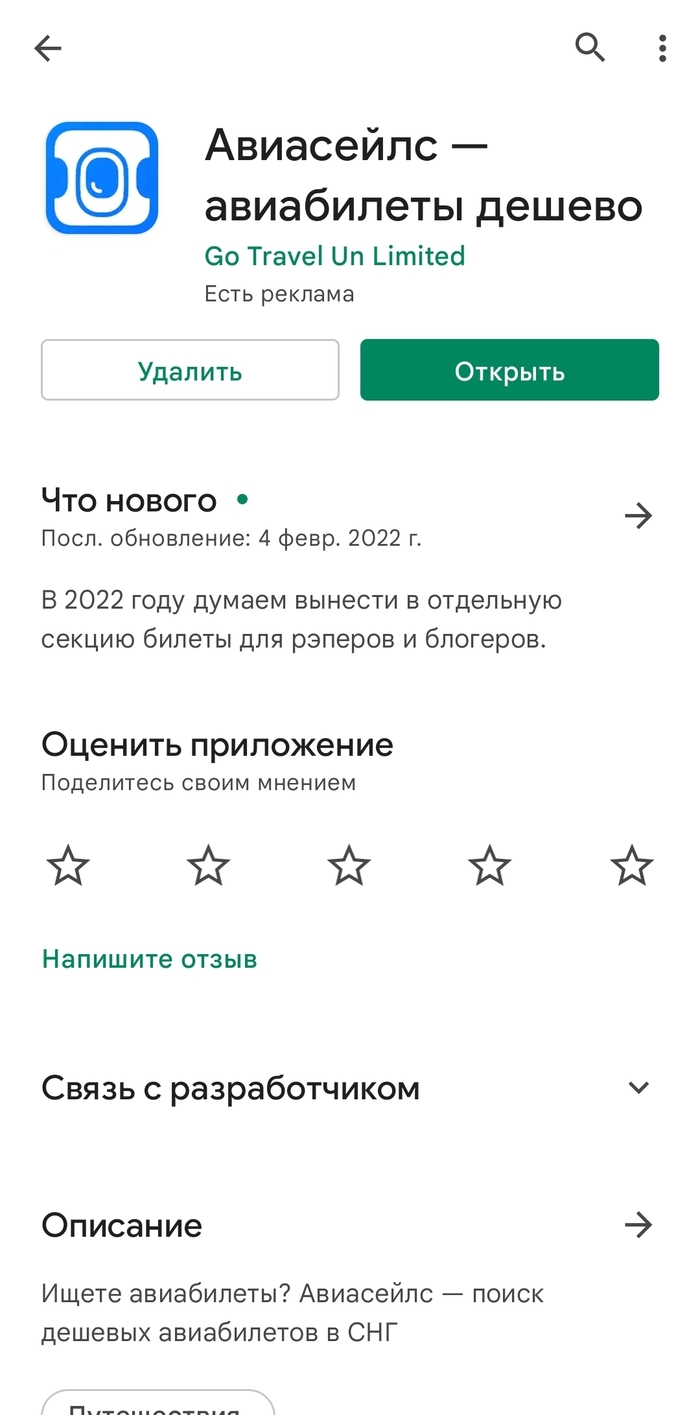Open Go Travel Un Limited developer page
The height and width of the screenshot is (1415, 700).
[x=334, y=256]
